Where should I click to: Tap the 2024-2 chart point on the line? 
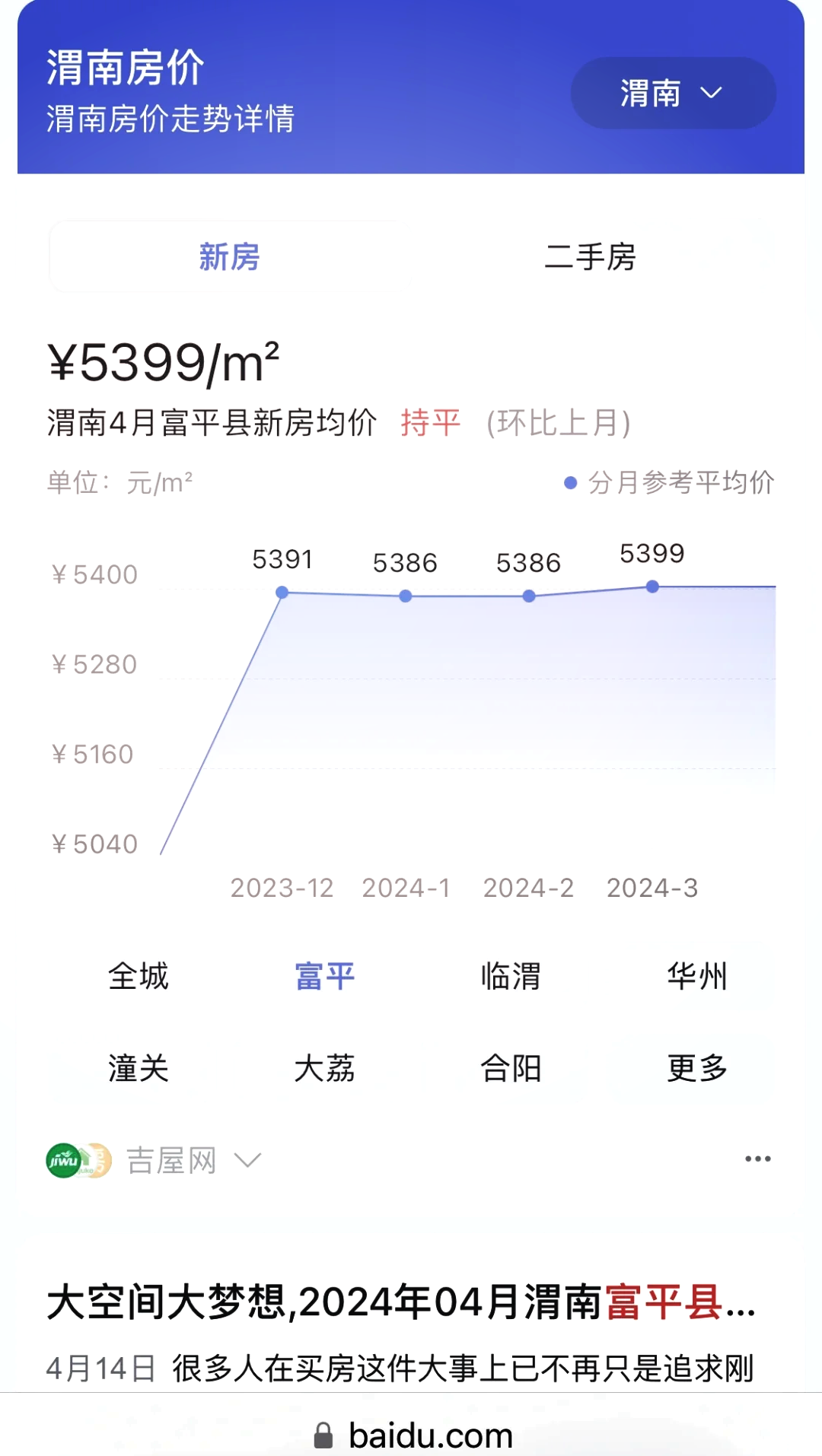[529, 596]
